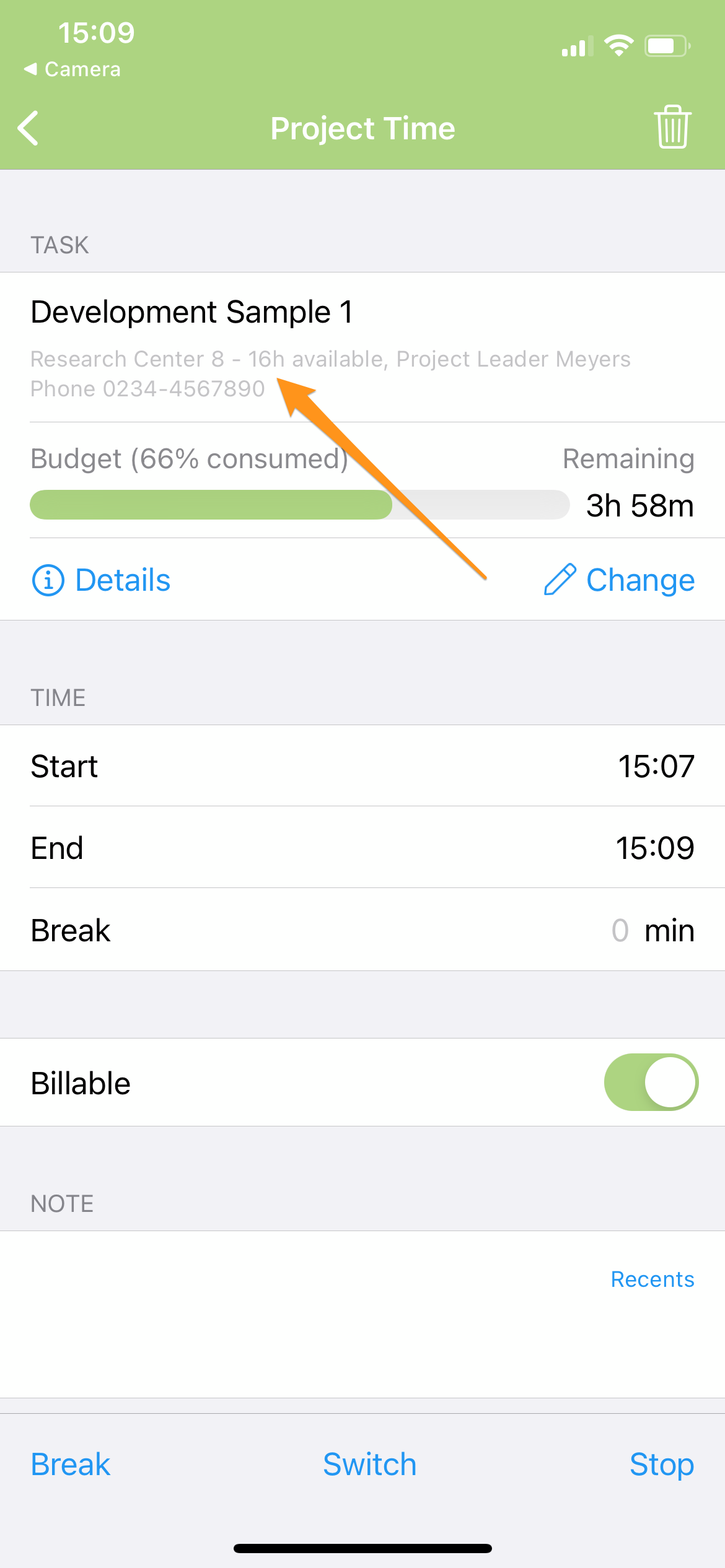Screen dimensions: 725x1568
Task: Edit the Start time 15:07
Action: 362,766
